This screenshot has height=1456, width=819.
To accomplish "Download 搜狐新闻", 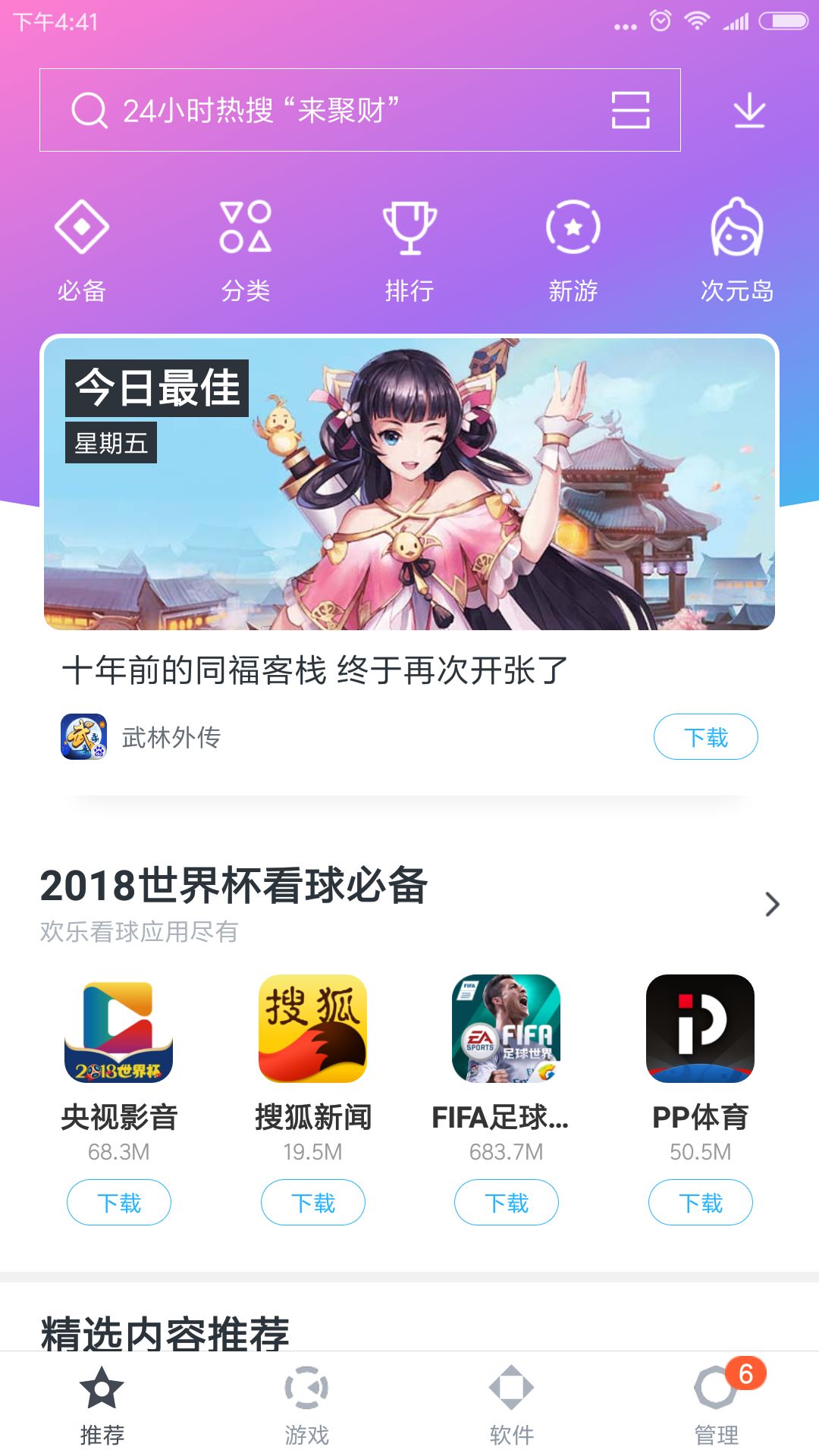I will 313,1203.
